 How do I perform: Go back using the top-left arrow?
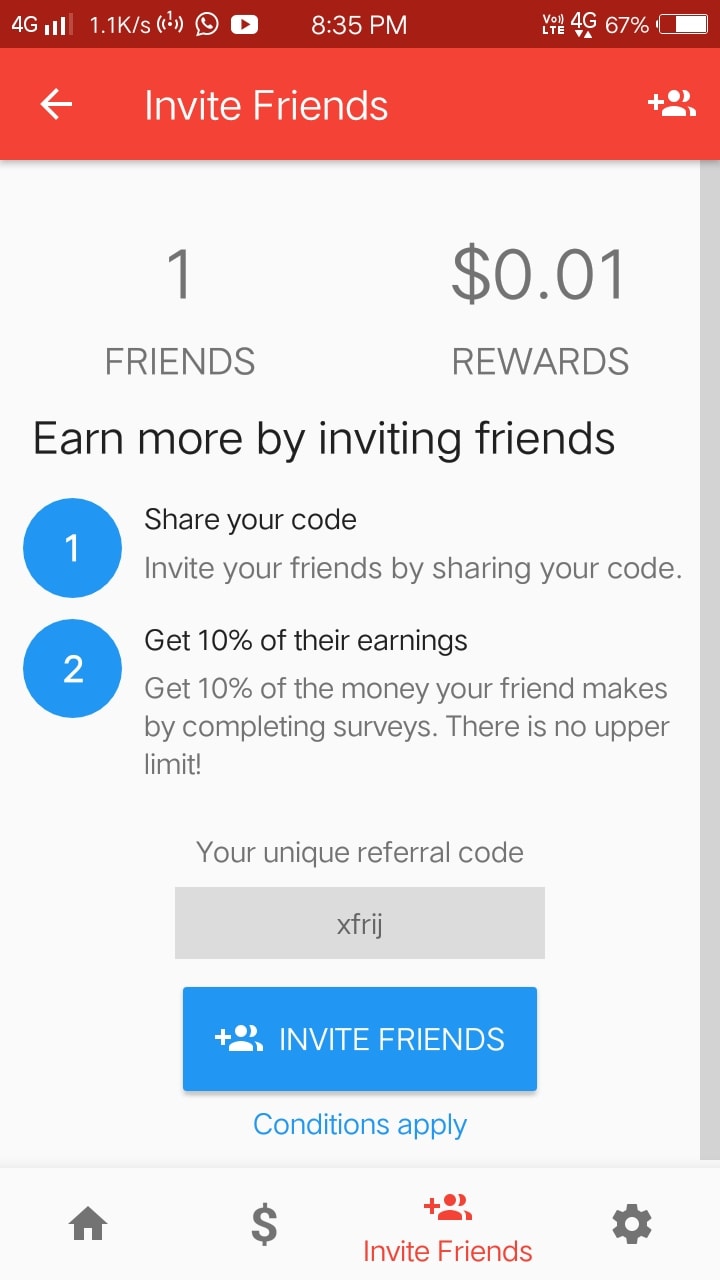[x=57, y=105]
